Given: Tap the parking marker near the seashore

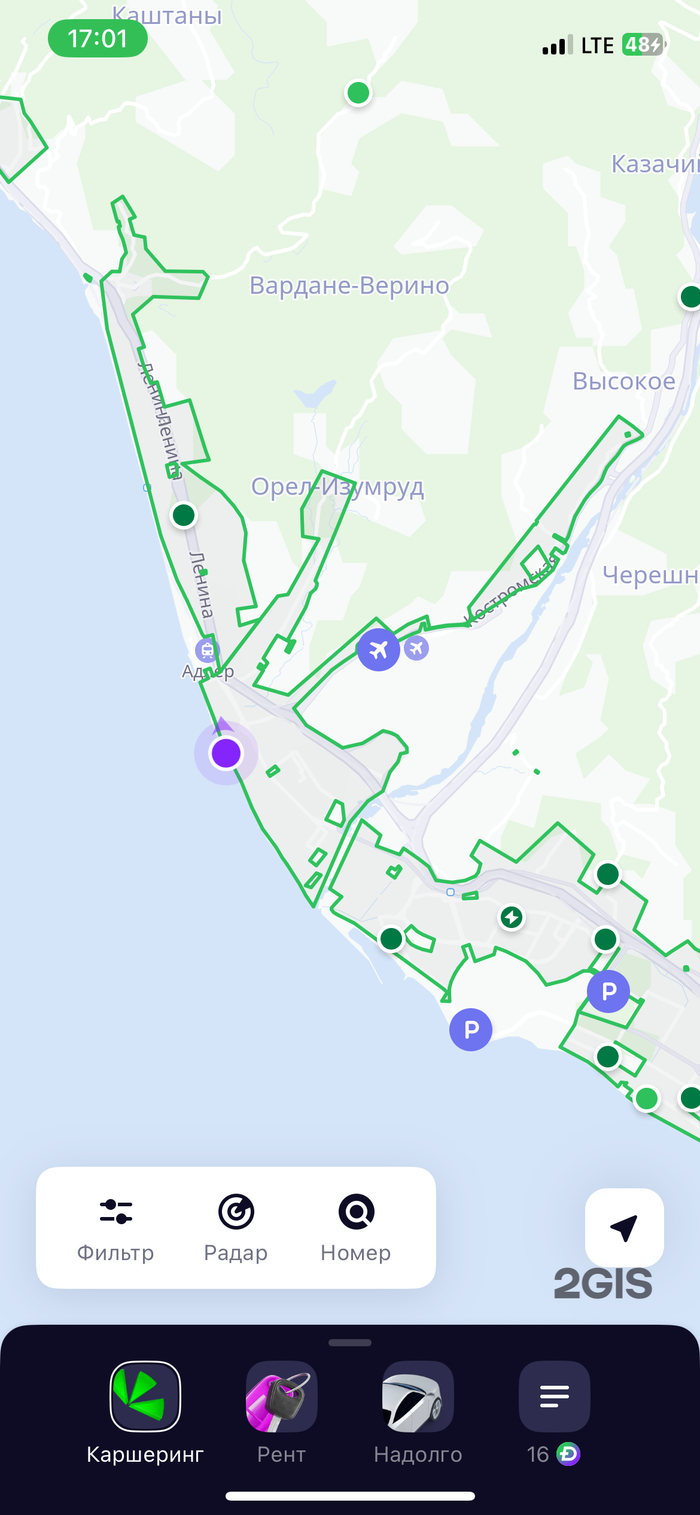Looking at the screenshot, I should coord(471,1029).
